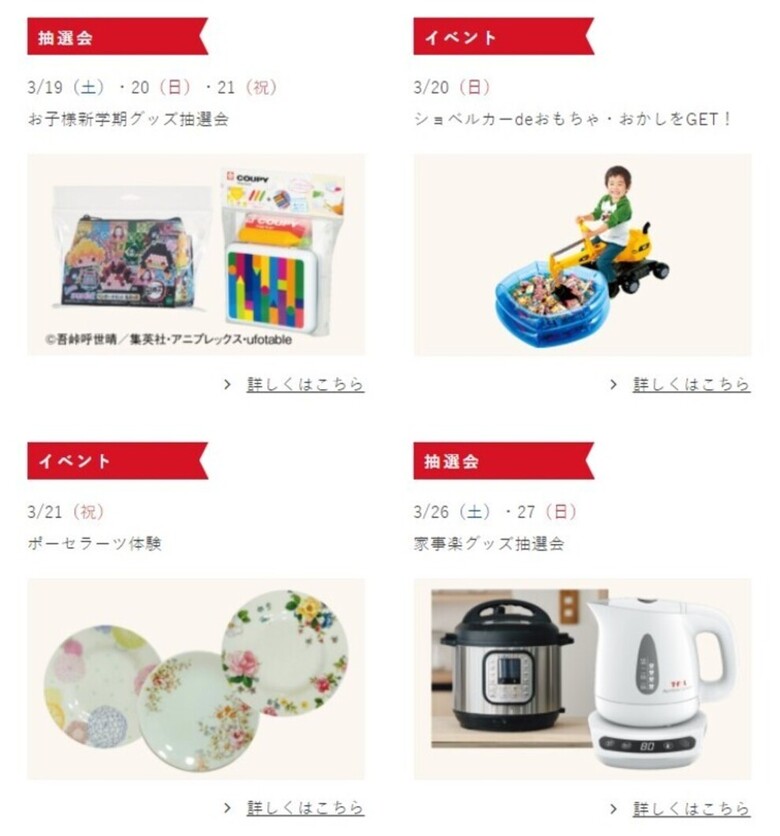Open details link for 家事楽グッズ抽選会
Image resolution: width=780 pixels, height=836 pixels.
pos(691,808)
